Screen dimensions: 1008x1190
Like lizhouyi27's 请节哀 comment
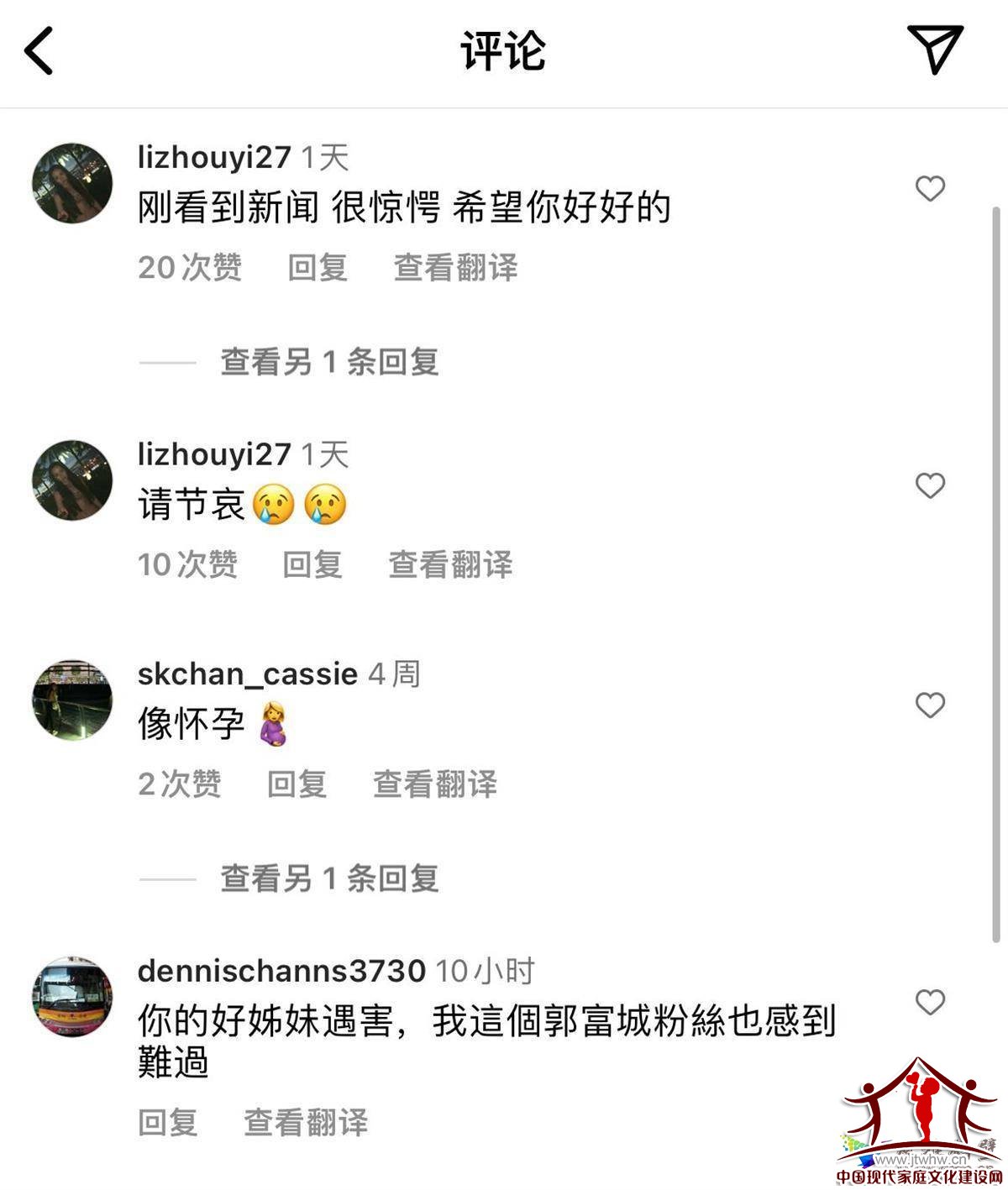[x=930, y=485]
